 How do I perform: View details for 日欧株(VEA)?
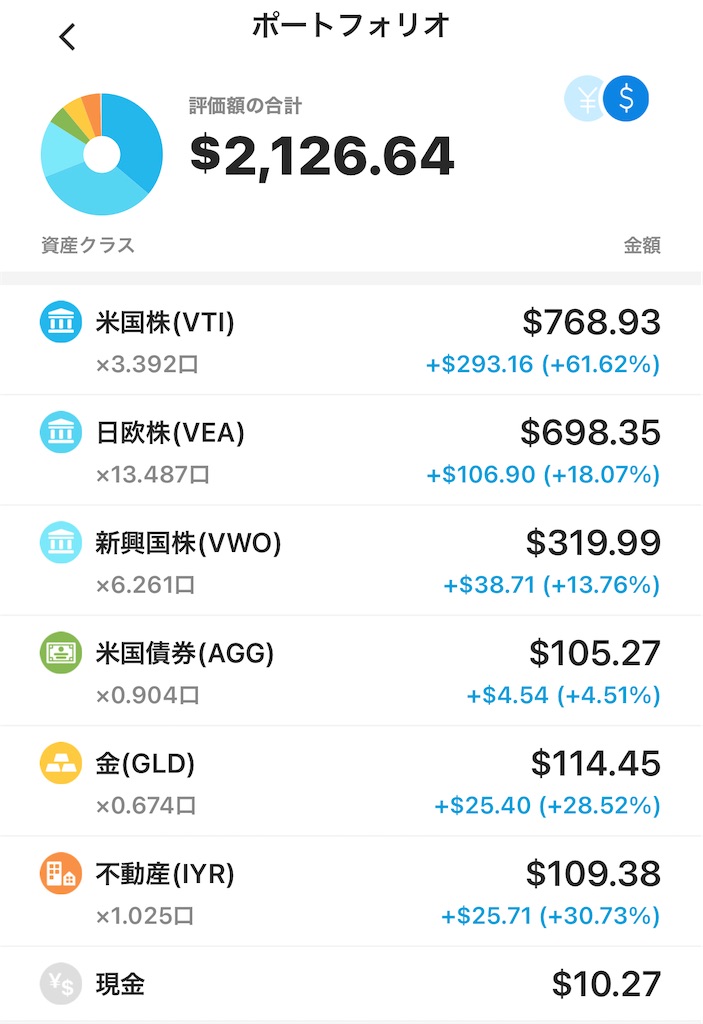click(350, 450)
